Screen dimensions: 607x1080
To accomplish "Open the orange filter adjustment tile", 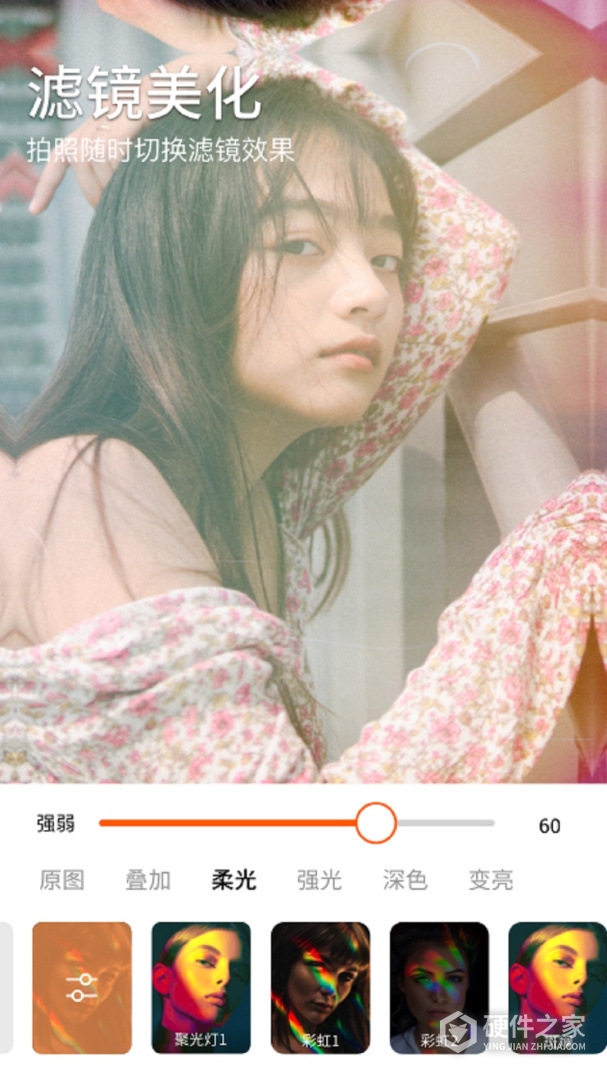I will point(82,987).
